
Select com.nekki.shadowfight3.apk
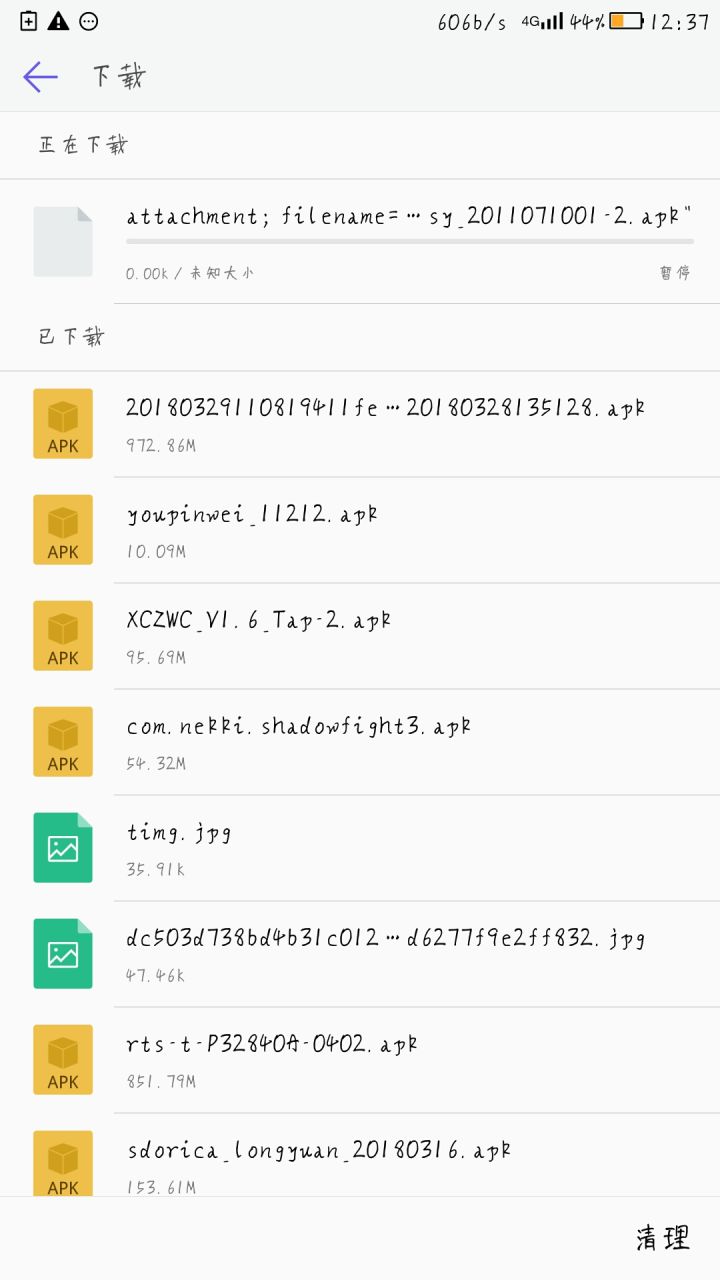tap(360, 742)
